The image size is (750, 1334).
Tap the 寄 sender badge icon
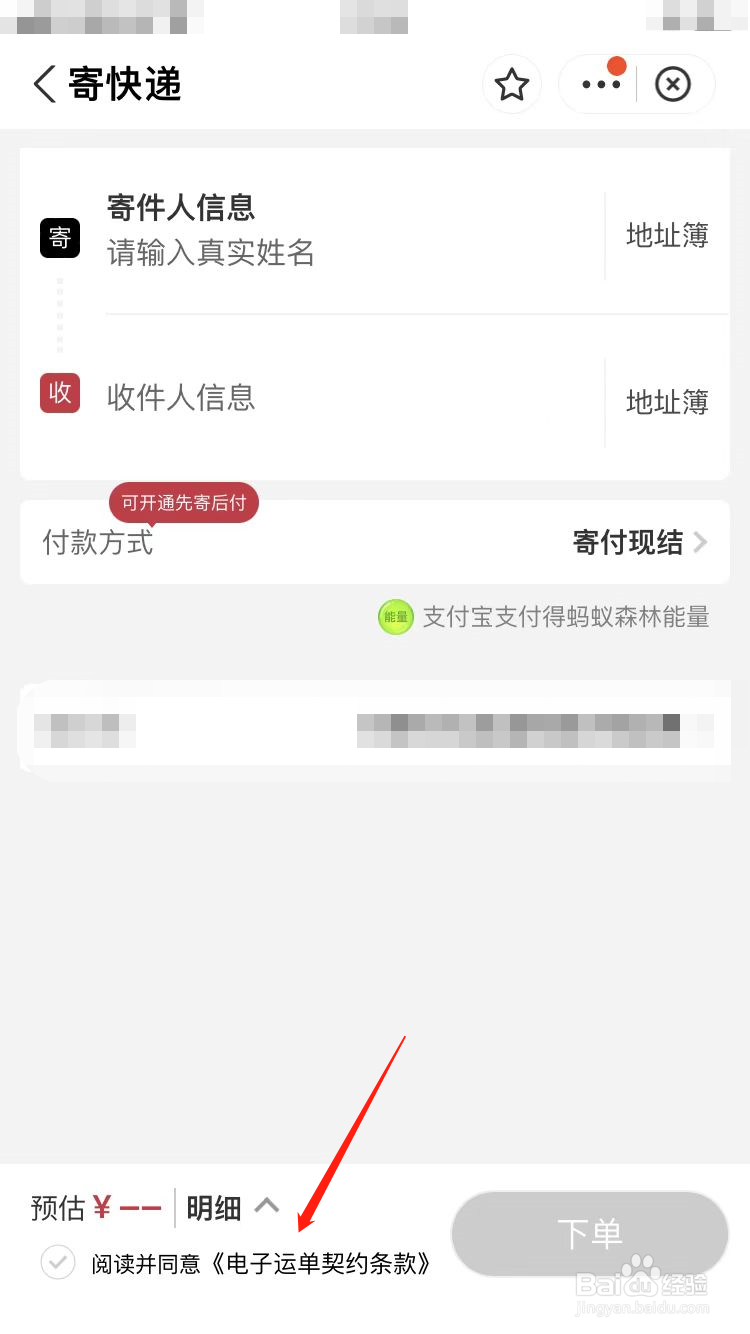point(59,237)
